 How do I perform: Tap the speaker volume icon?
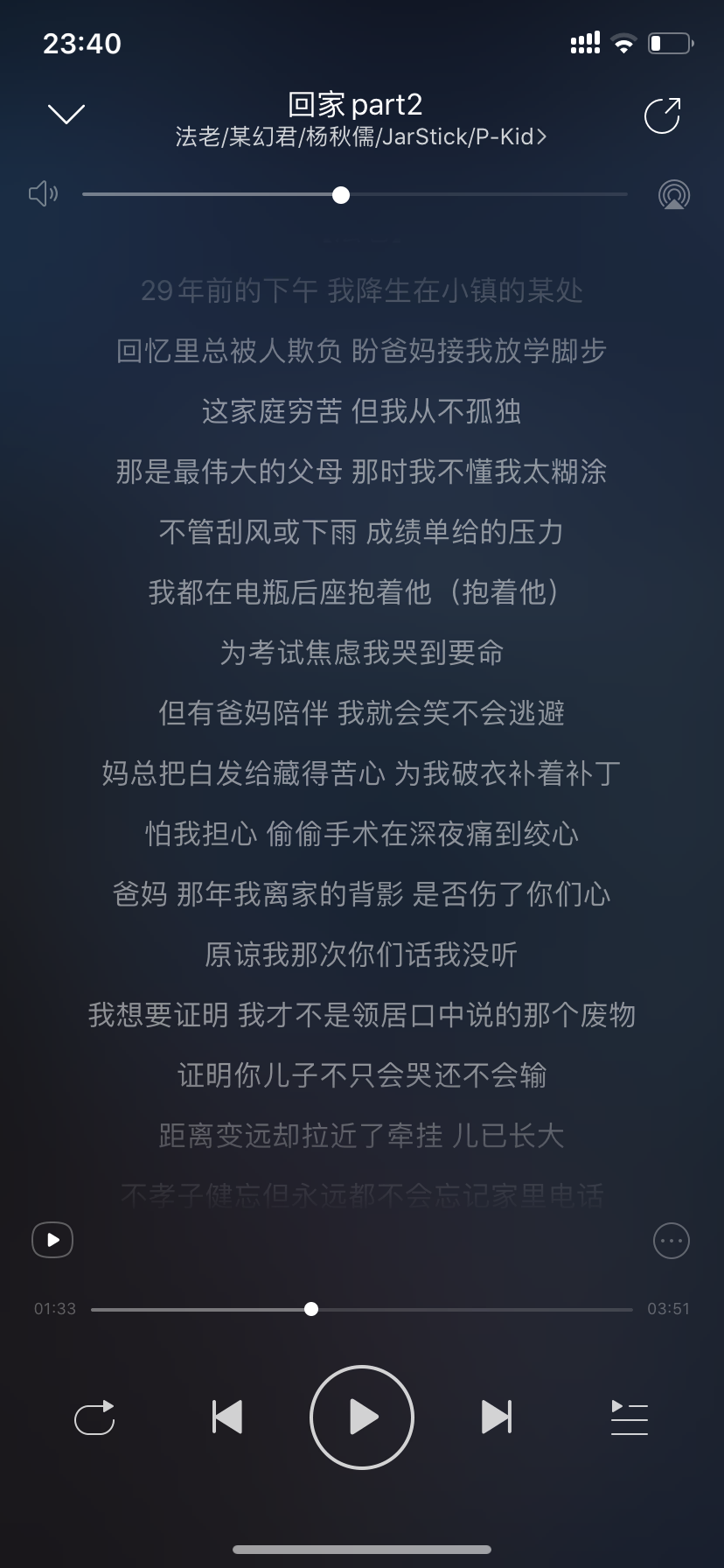point(44,193)
